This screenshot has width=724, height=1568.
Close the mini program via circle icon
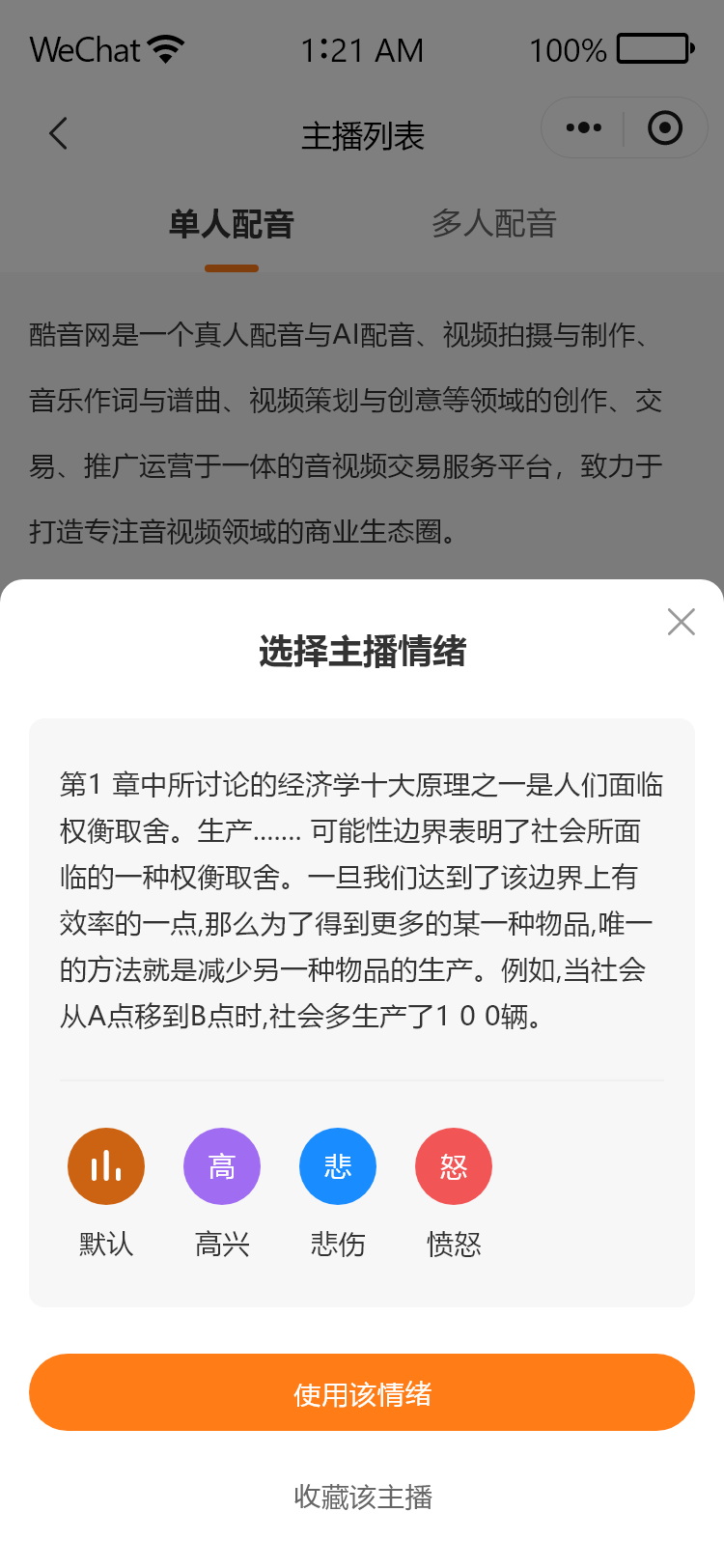(x=665, y=127)
